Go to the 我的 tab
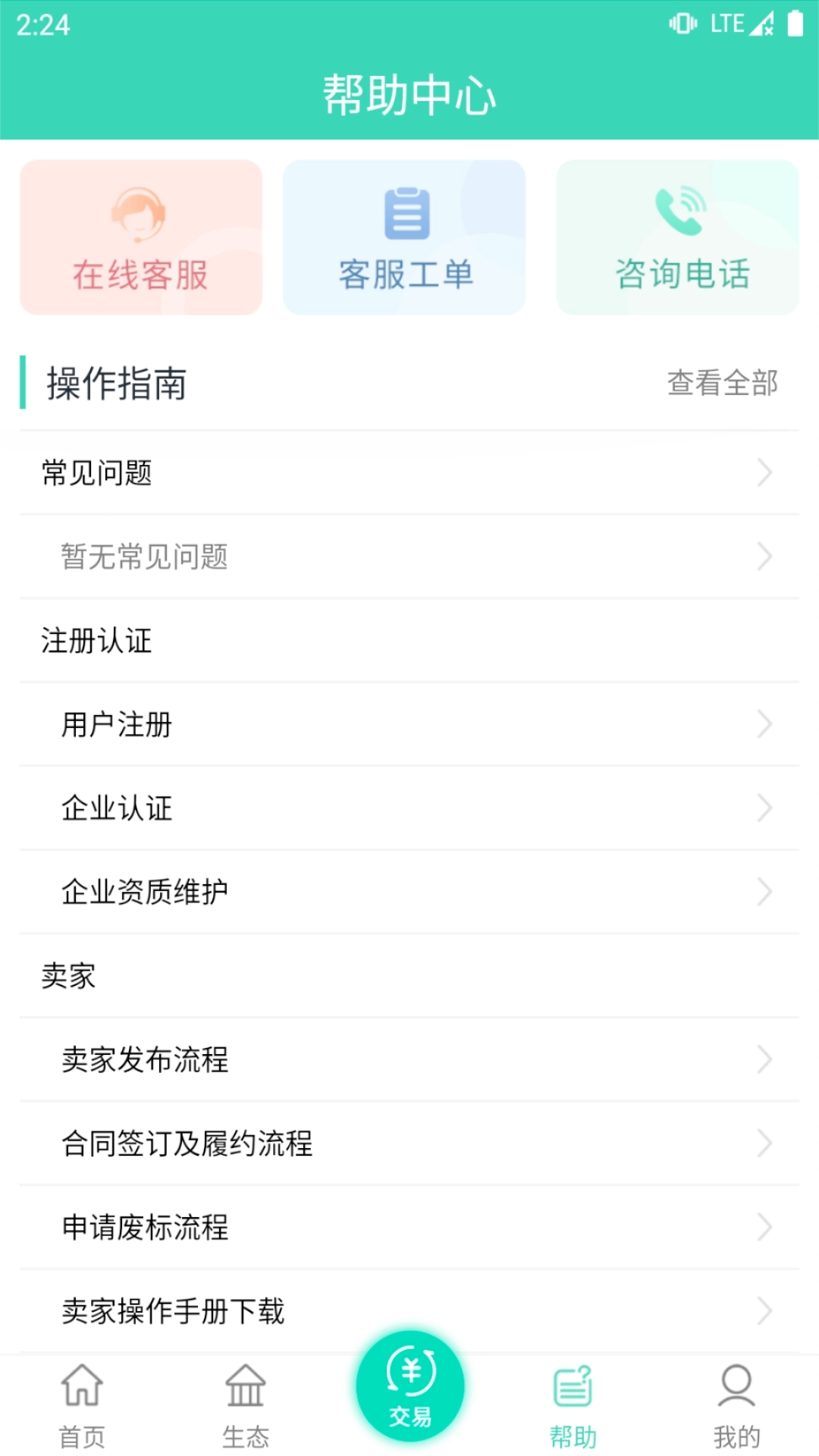The width and height of the screenshot is (819, 1456). coord(736,1405)
